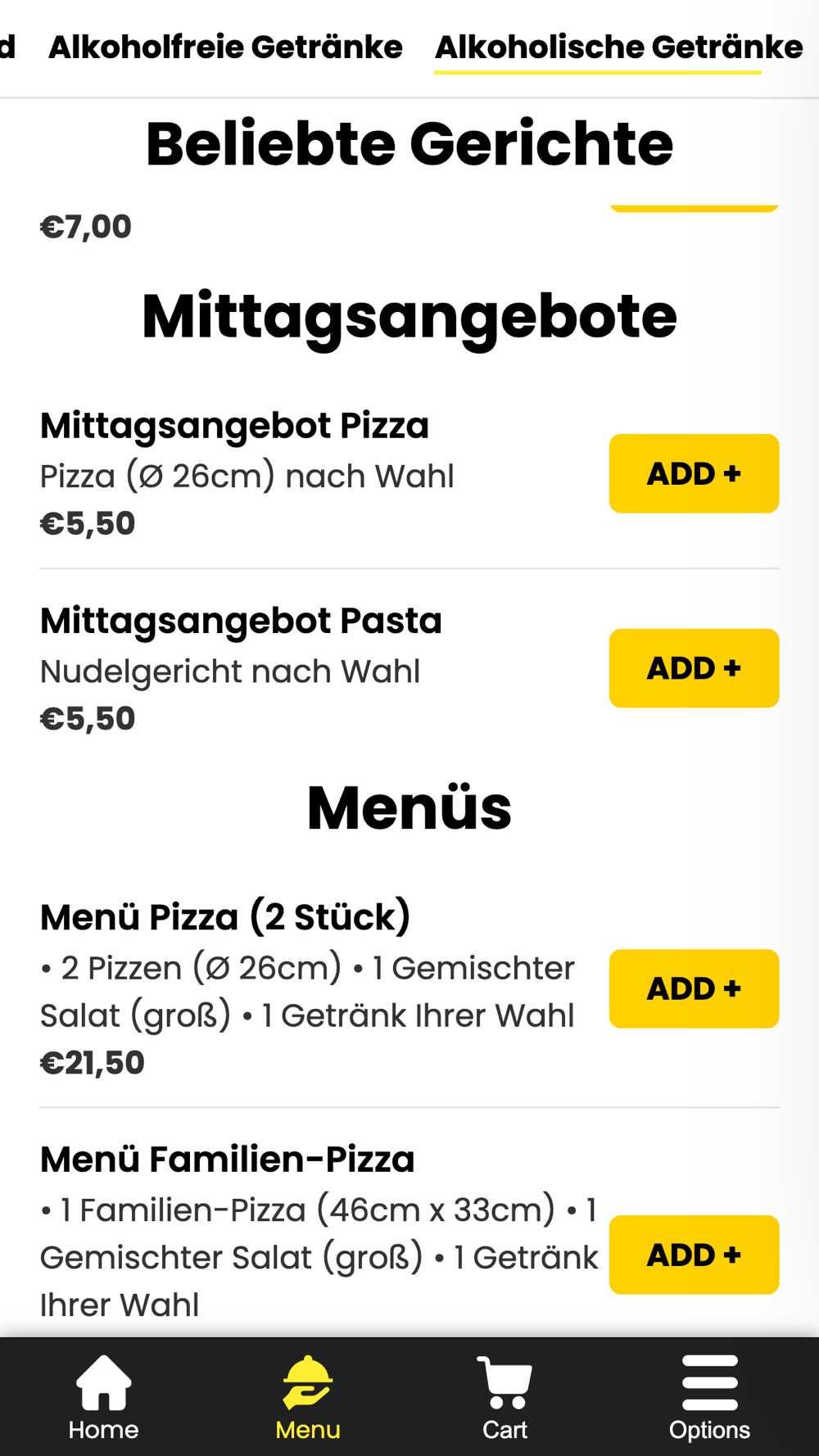This screenshot has height=1456, width=819.
Task: Go to the Home tab
Action: coord(103,1398)
